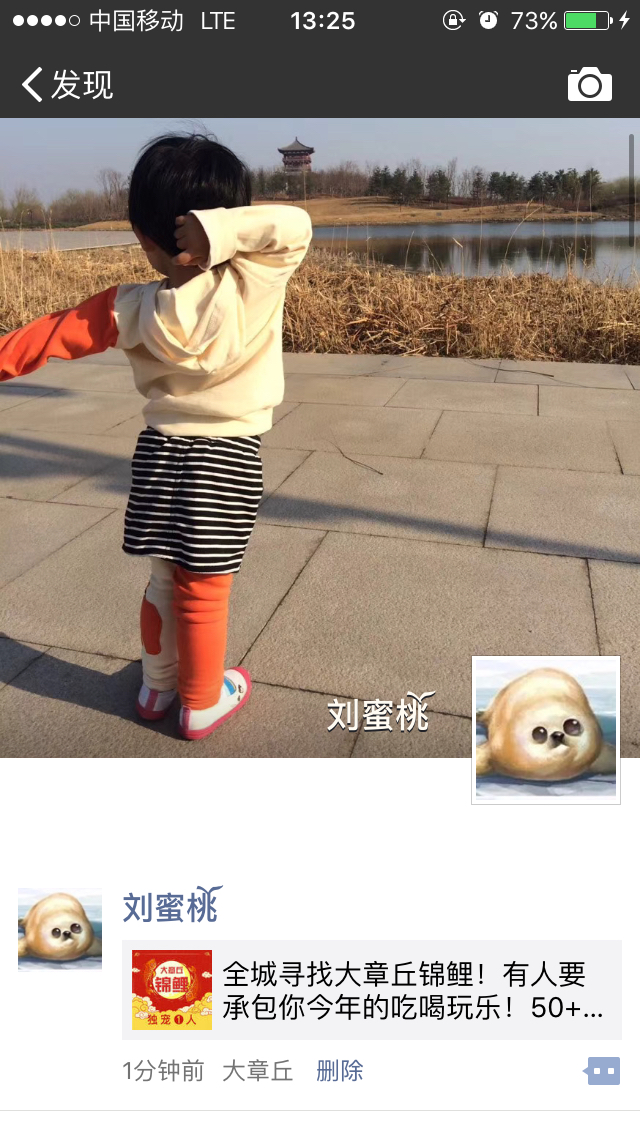Open the small seal avatar beside the post
640x1136 pixels.
click(59, 929)
